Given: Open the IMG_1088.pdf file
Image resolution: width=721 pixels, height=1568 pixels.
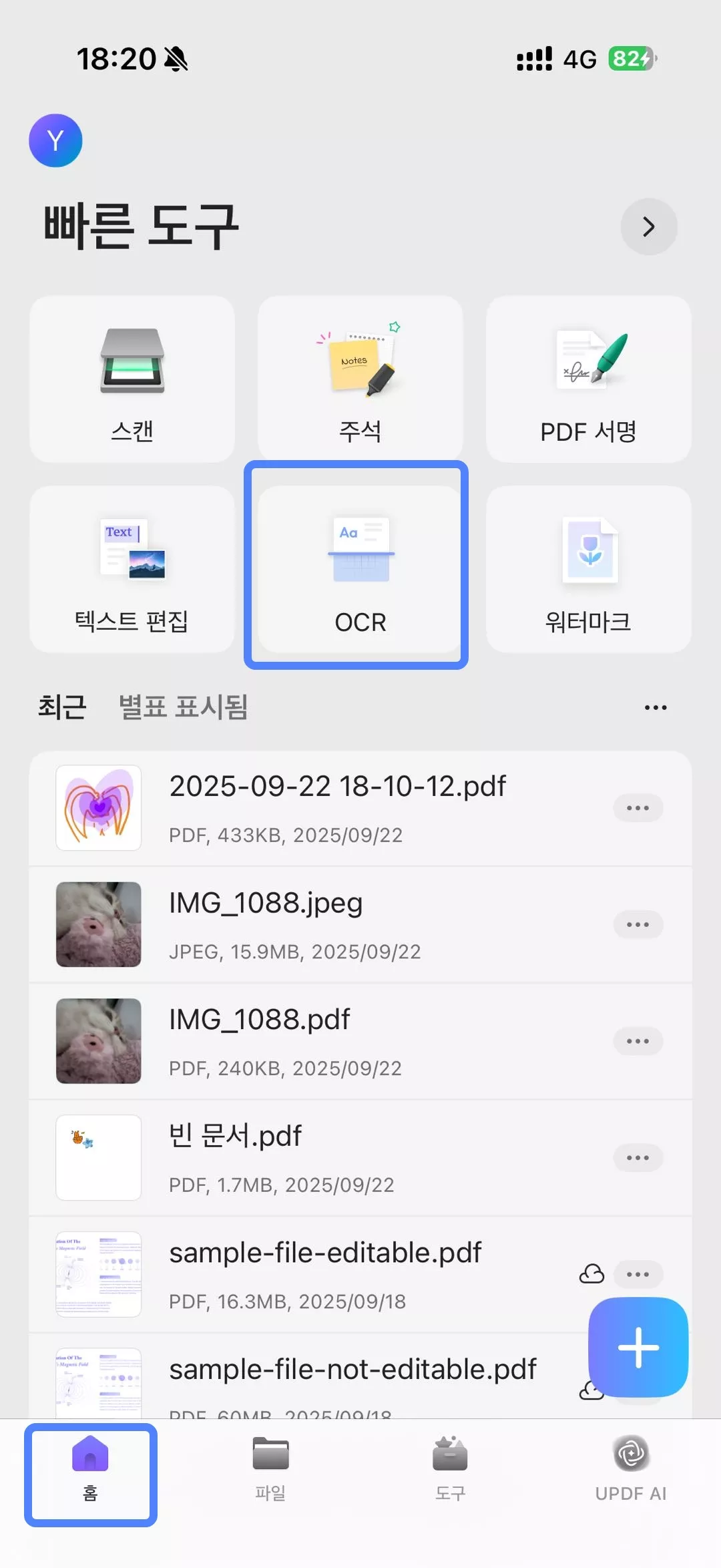Looking at the screenshot, I should [x=260, y=1040].
